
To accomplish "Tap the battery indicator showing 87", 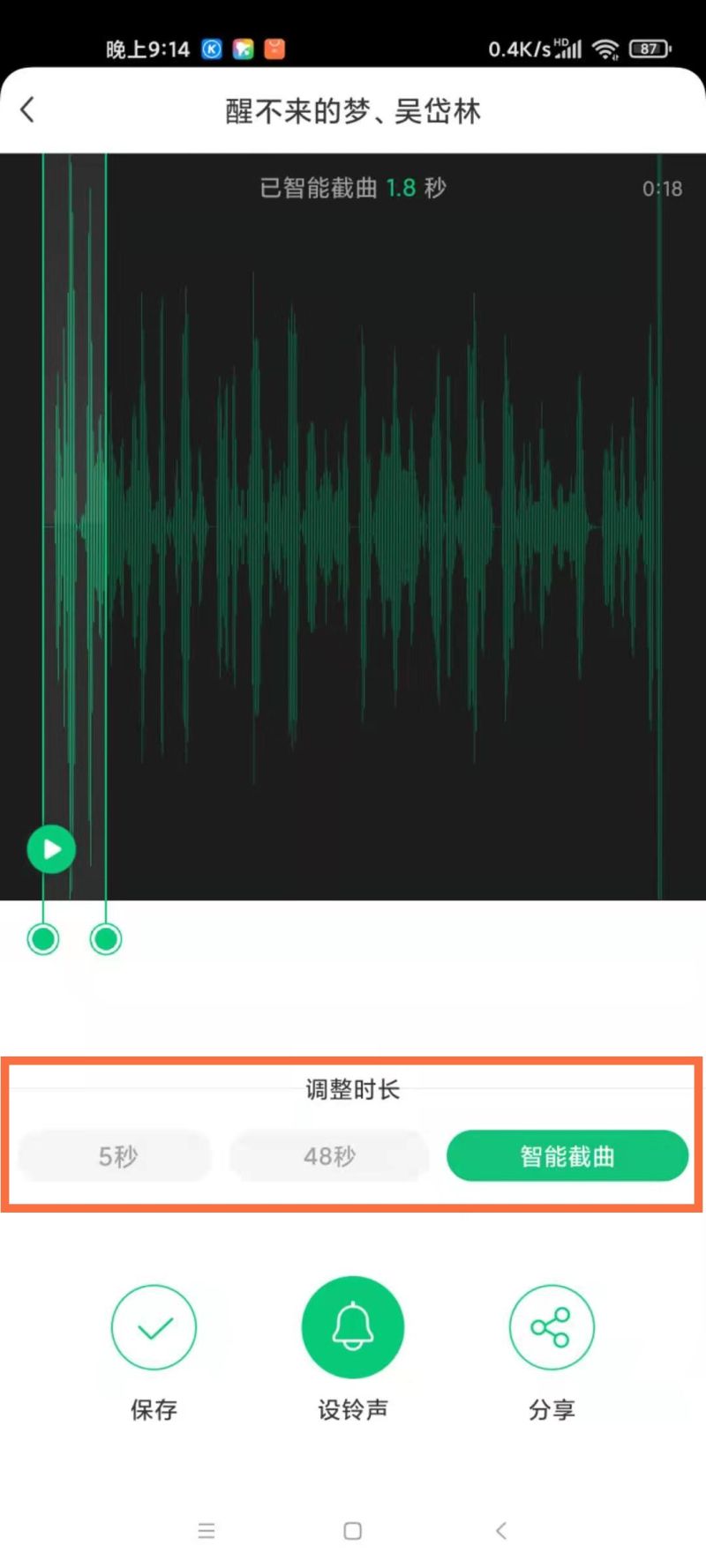I will tap(650, 49).
